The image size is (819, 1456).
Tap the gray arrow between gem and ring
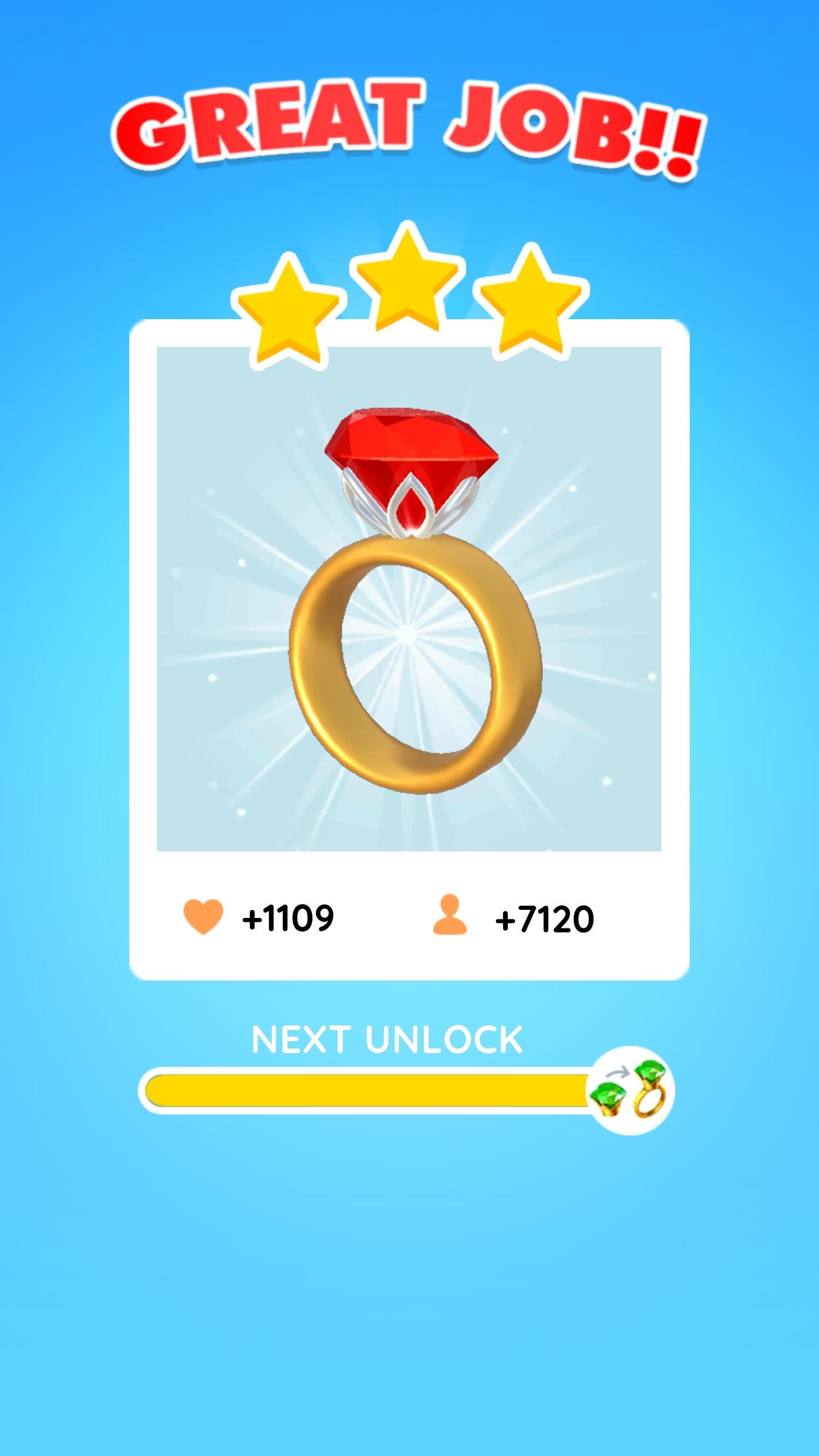tap(618, 1072)
